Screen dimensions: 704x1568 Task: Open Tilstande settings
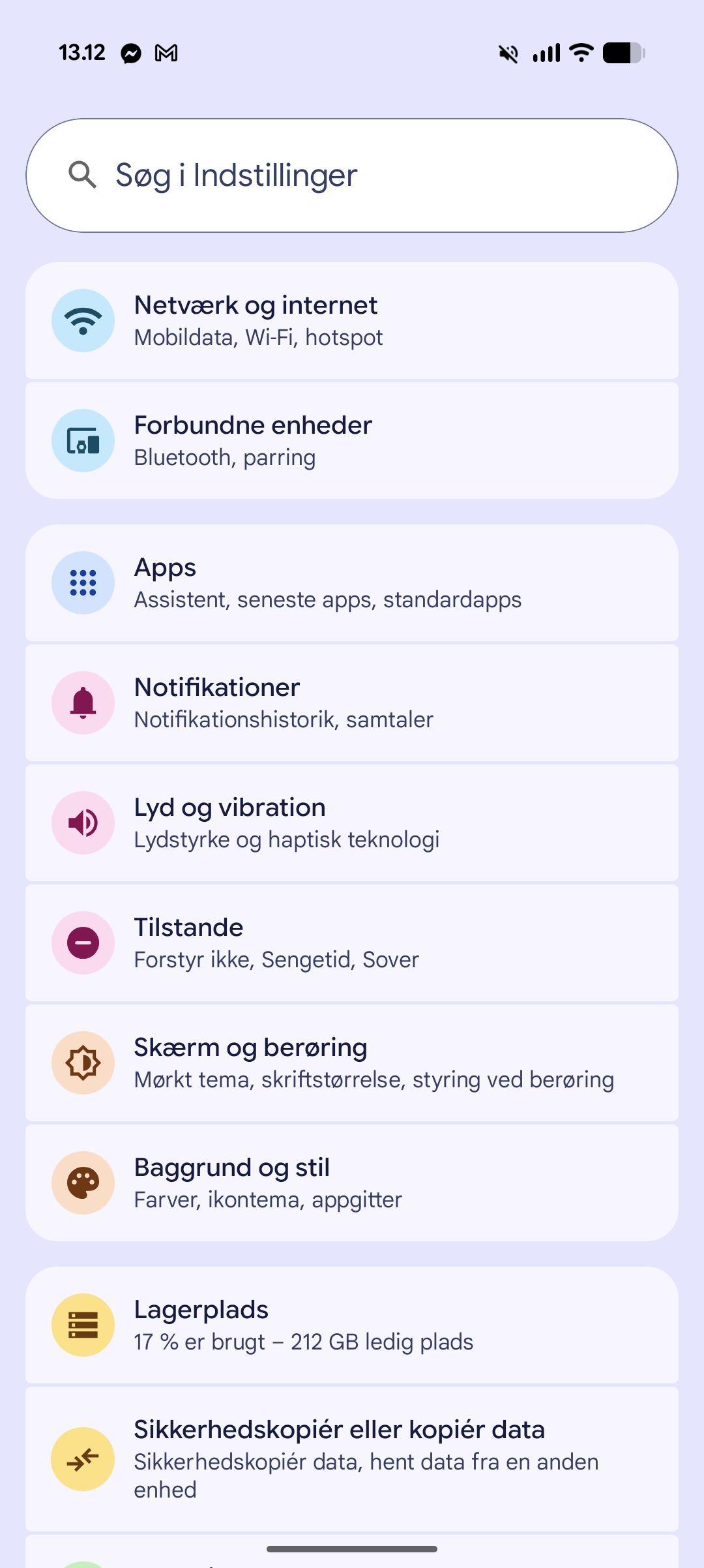click(x=352, y=942)
